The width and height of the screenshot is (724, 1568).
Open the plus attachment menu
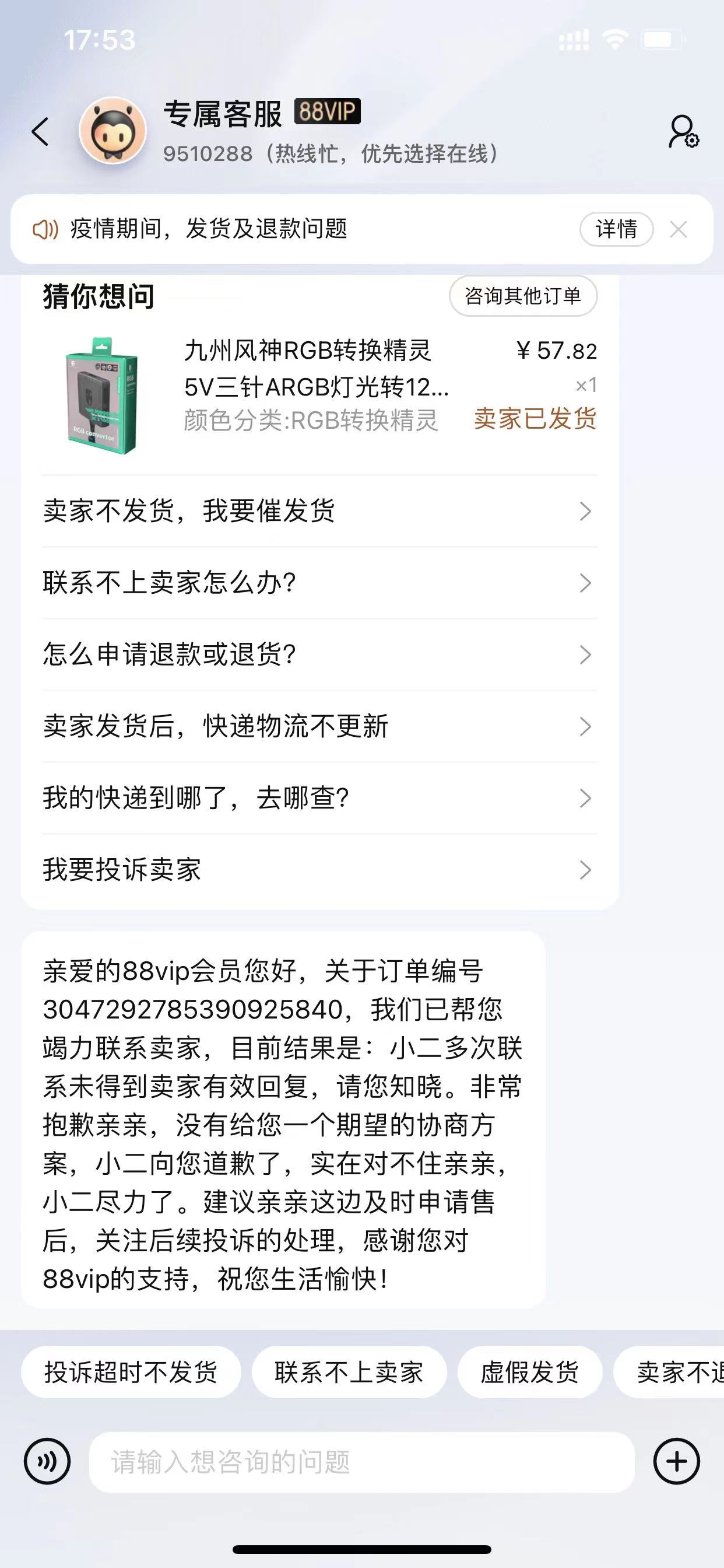click(x=677, y=1461)
